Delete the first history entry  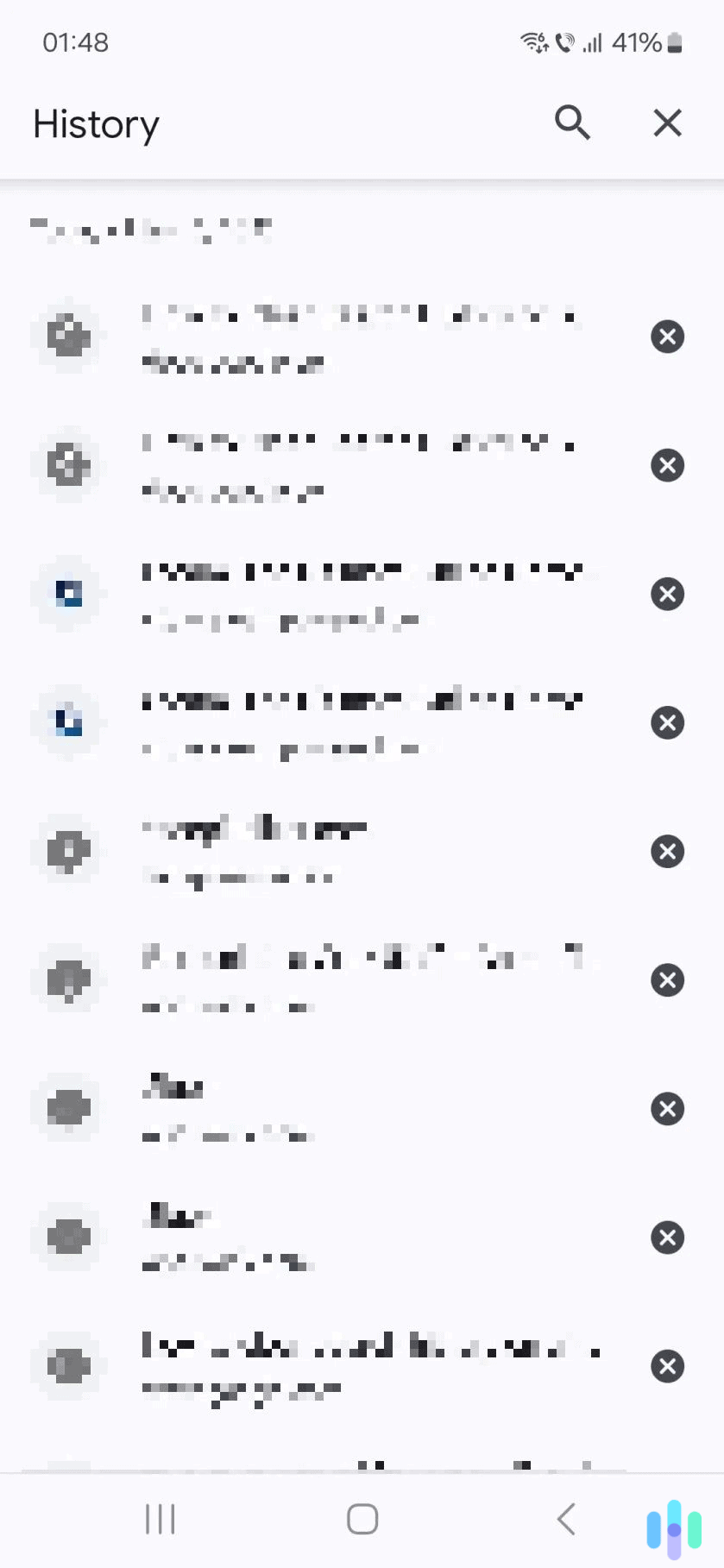pyautogui.click(x=667, y=337)
